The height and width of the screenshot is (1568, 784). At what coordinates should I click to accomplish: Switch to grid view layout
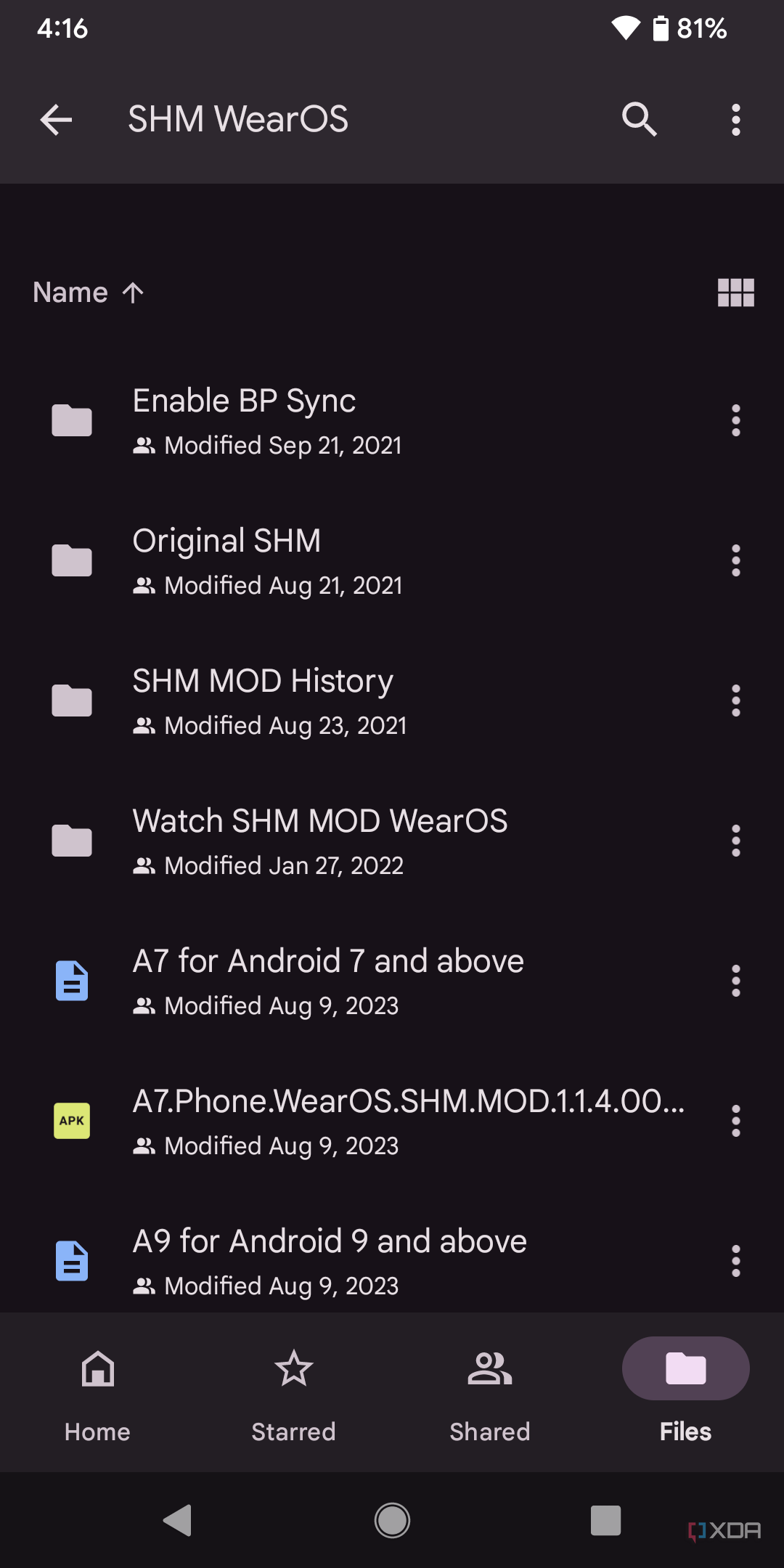tap(736, 292)
